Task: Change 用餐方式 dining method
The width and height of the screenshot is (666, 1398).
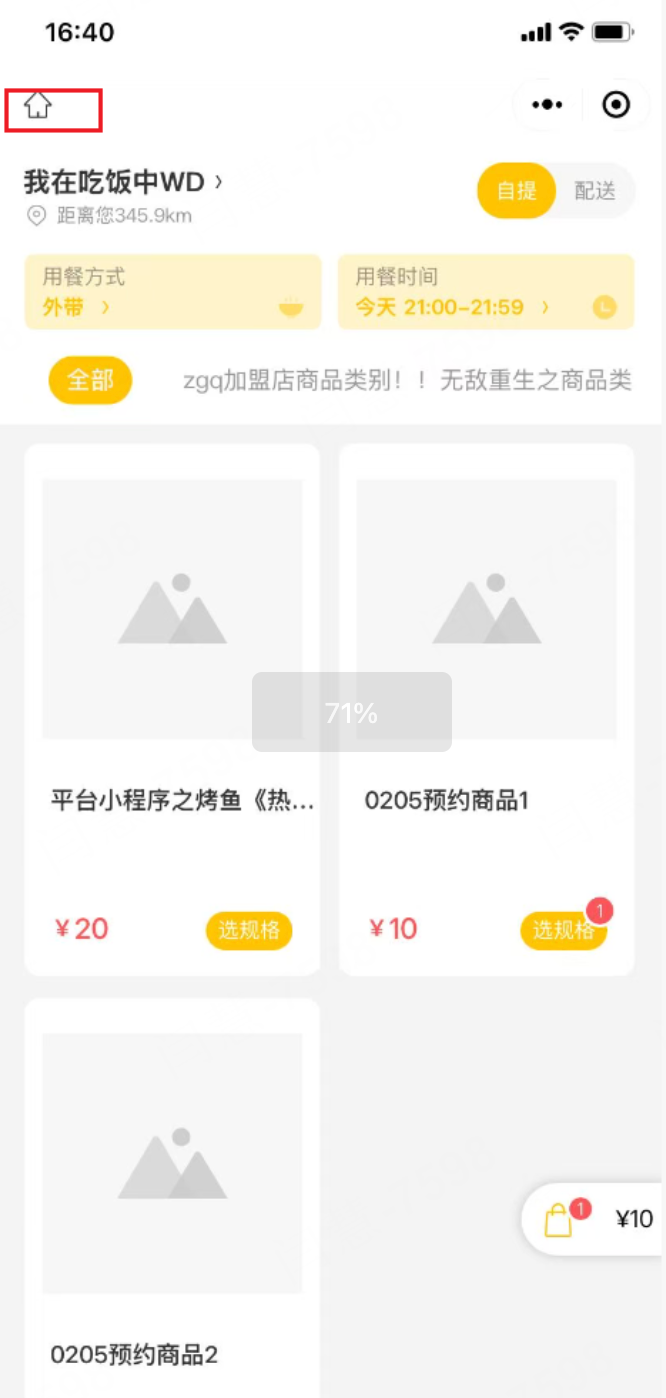Action: pyautogui.click(x=172, y=292)
